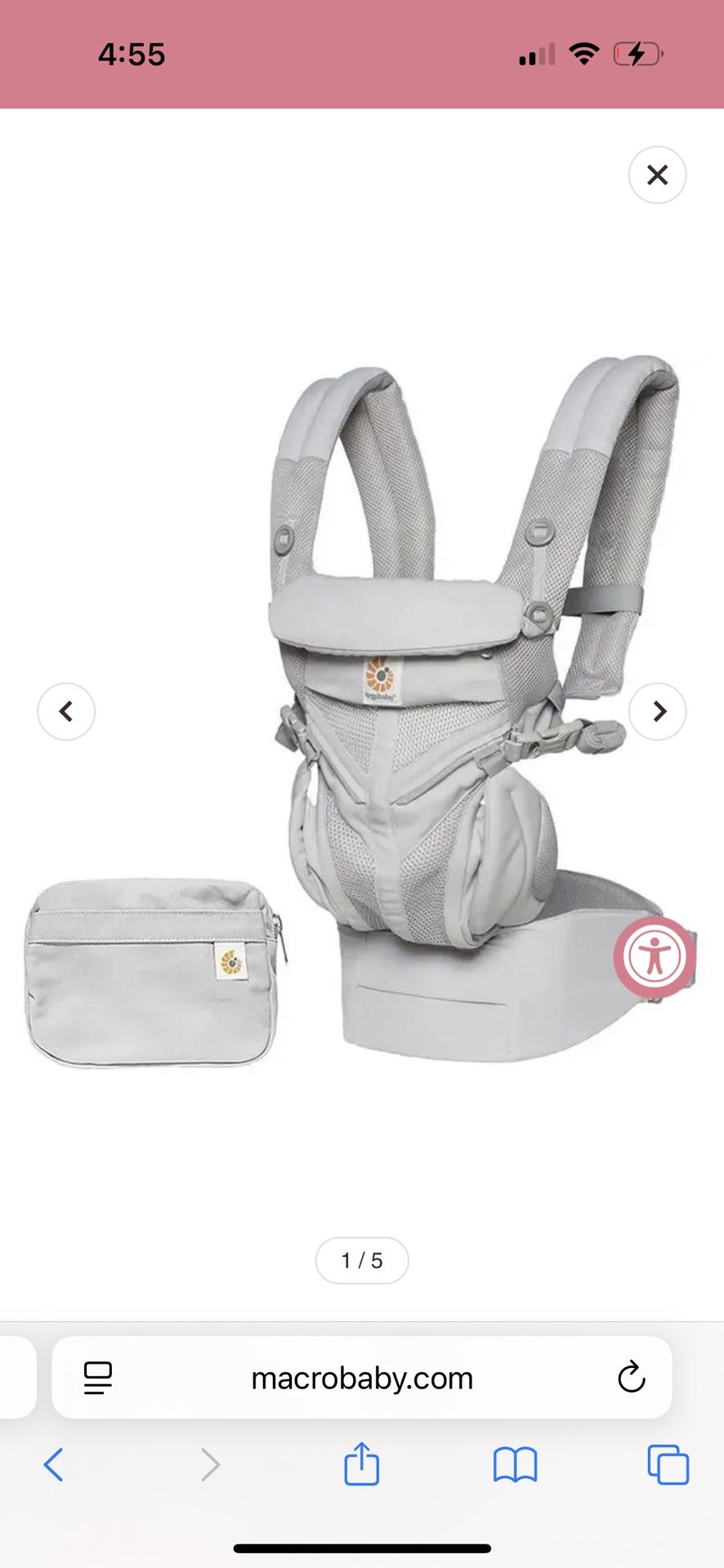The height and width of the screenshot is (1568, 724).
Task: Toggle Wi-Fi from the status bar
Action: (583, 53)
